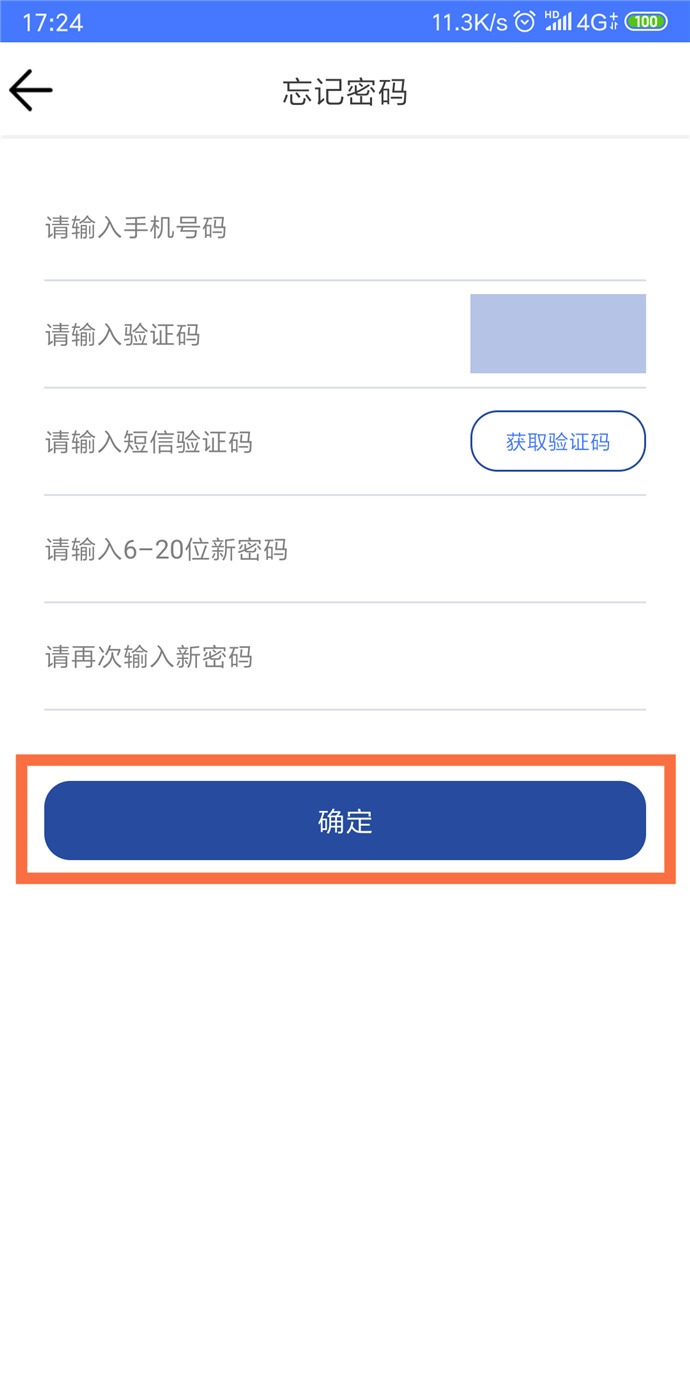Focus the confirm password field 请再次输入新密码

tap(345, 657)
